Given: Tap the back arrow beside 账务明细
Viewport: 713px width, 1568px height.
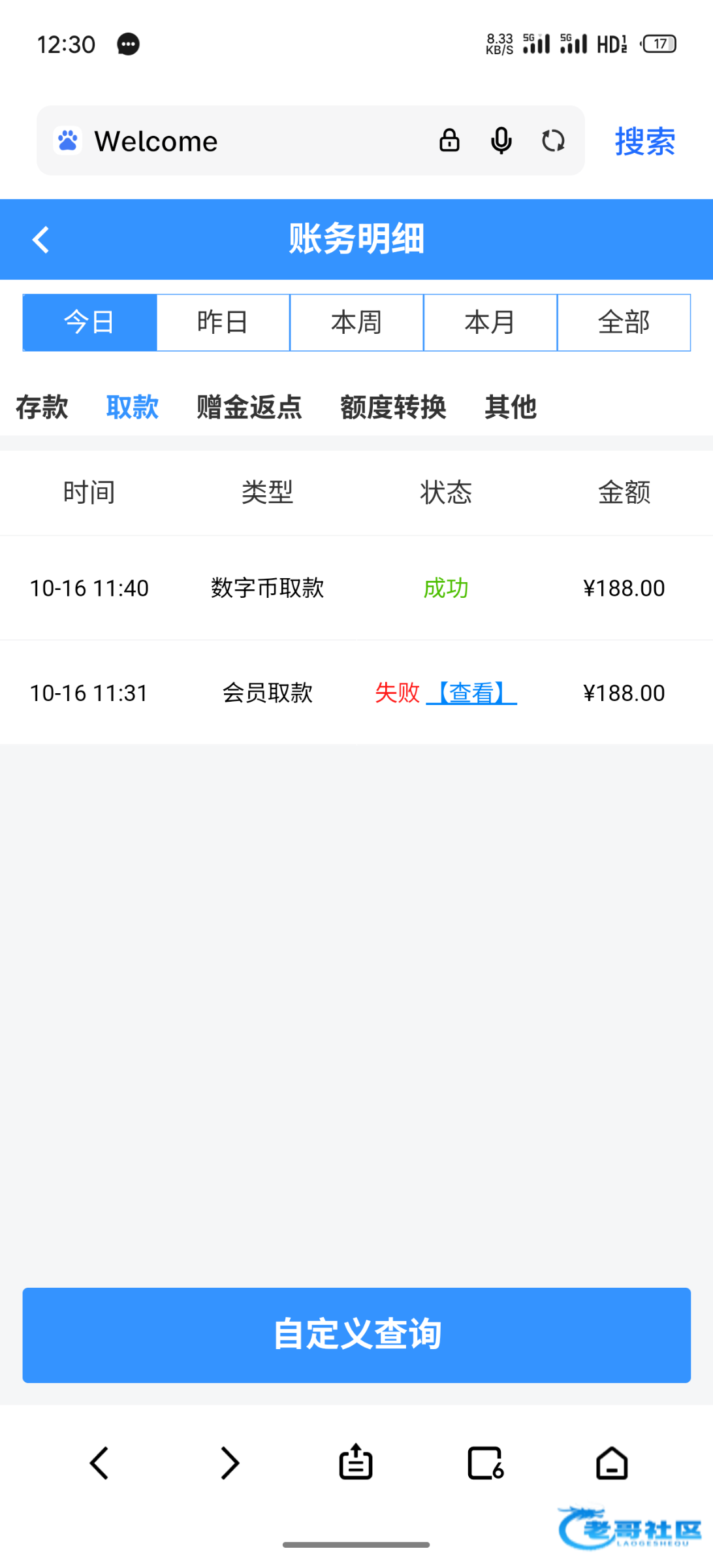Looking at the screenshot, I should click(x=41, y=240).
